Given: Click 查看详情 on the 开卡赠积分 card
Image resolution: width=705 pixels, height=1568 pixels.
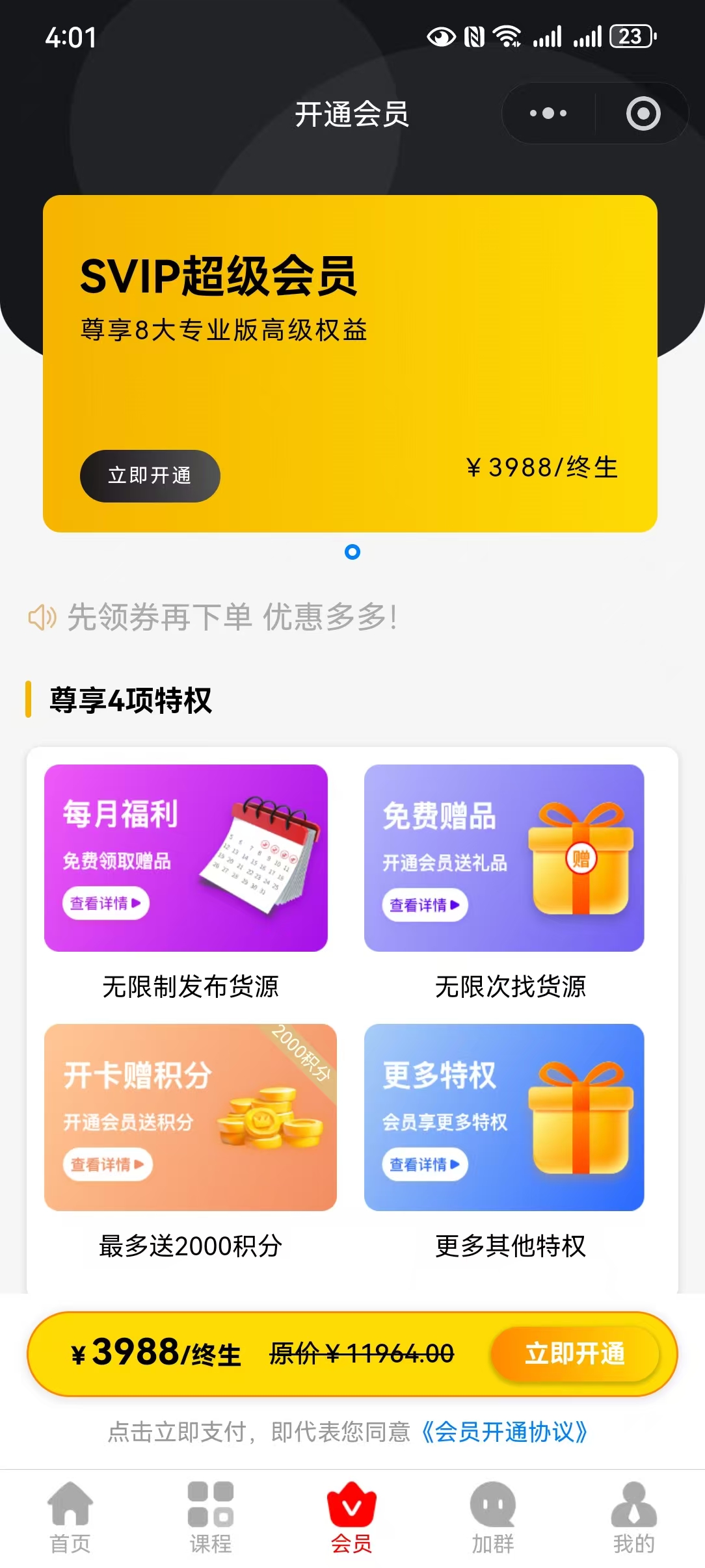Looking at the screenshot, I should 108,1164.
